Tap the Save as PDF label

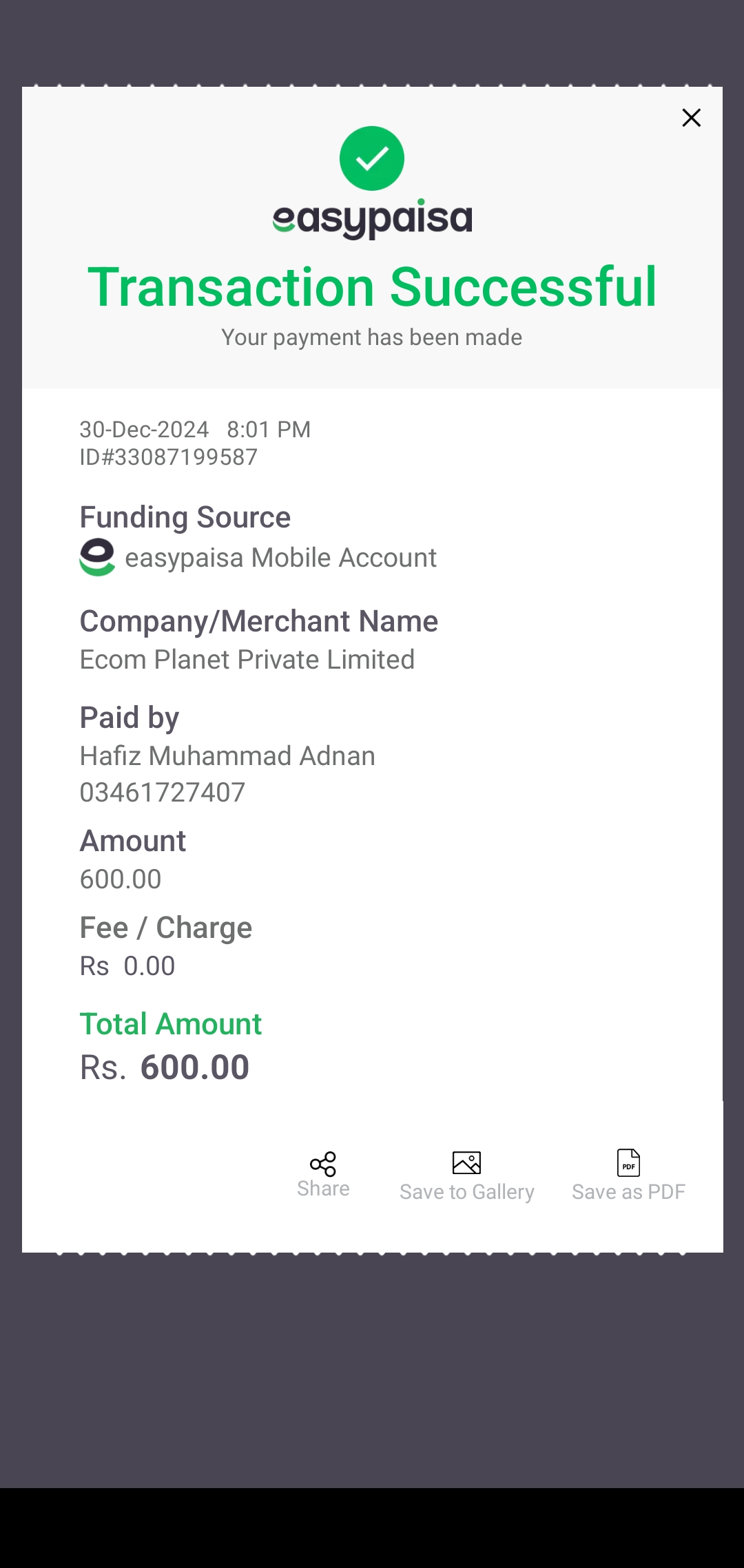click(x=628, y=1192)
